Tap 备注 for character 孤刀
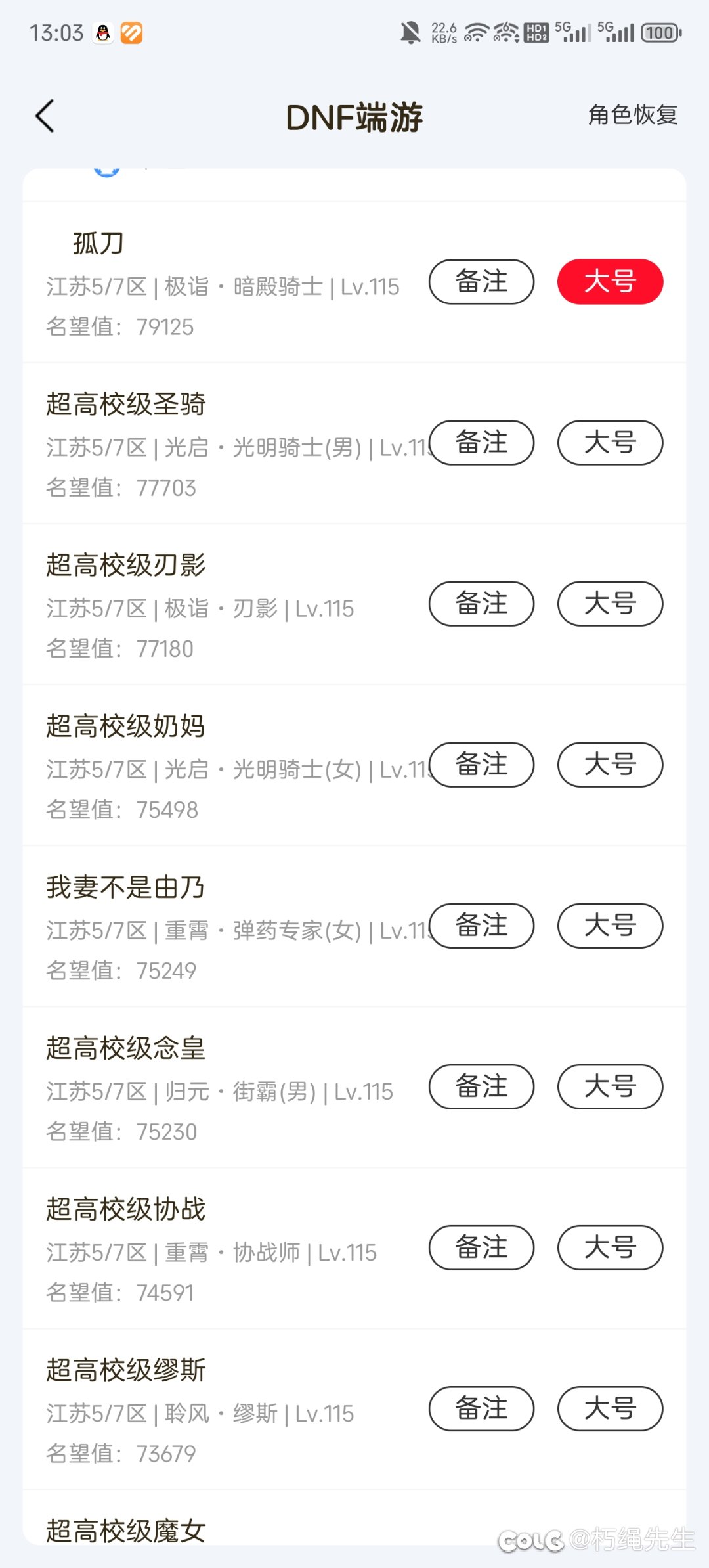 point(481,282)
